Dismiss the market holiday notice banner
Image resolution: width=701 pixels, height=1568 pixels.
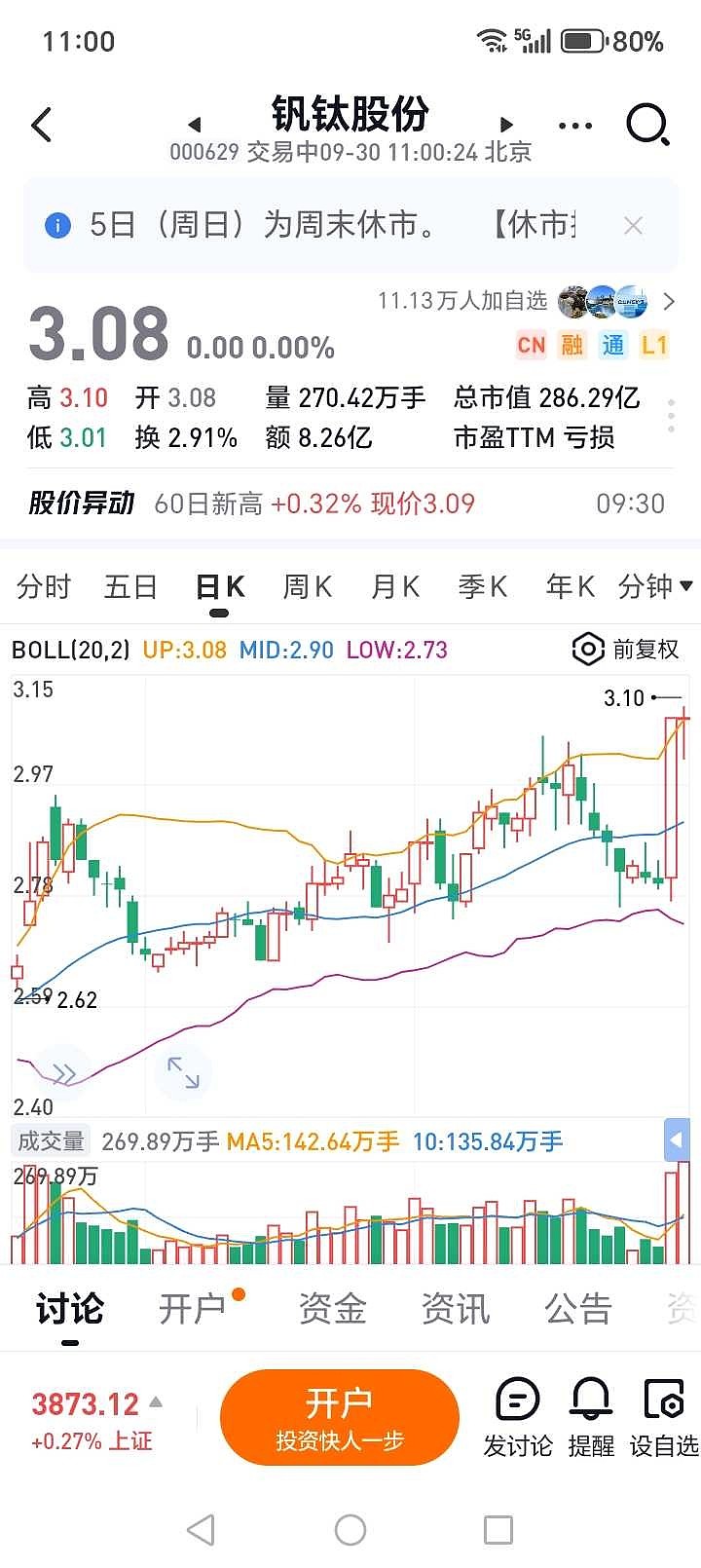pyautogui.click(x=633, y=226)
